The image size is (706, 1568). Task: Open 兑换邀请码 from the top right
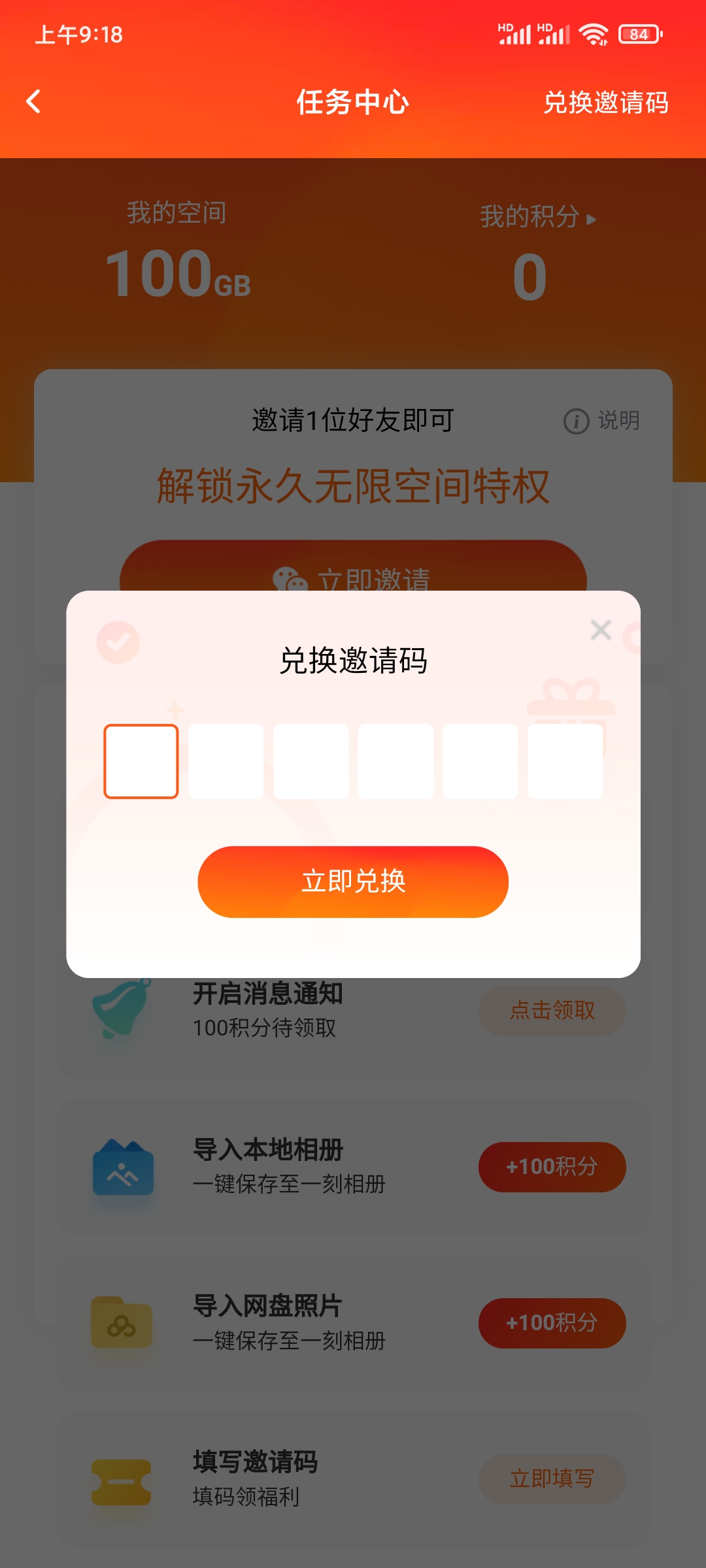[x=607, y=103]
